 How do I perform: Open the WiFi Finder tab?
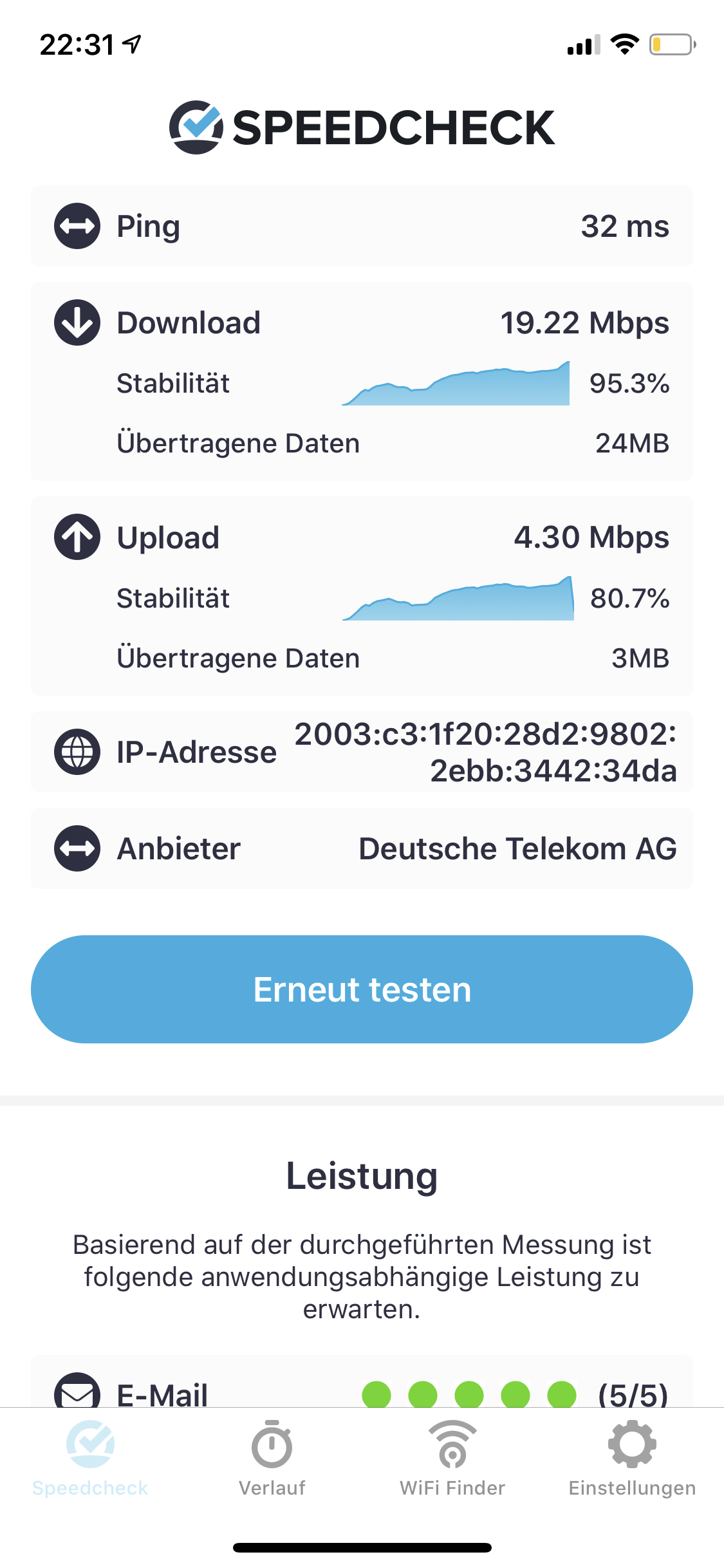pos(452,1459)
